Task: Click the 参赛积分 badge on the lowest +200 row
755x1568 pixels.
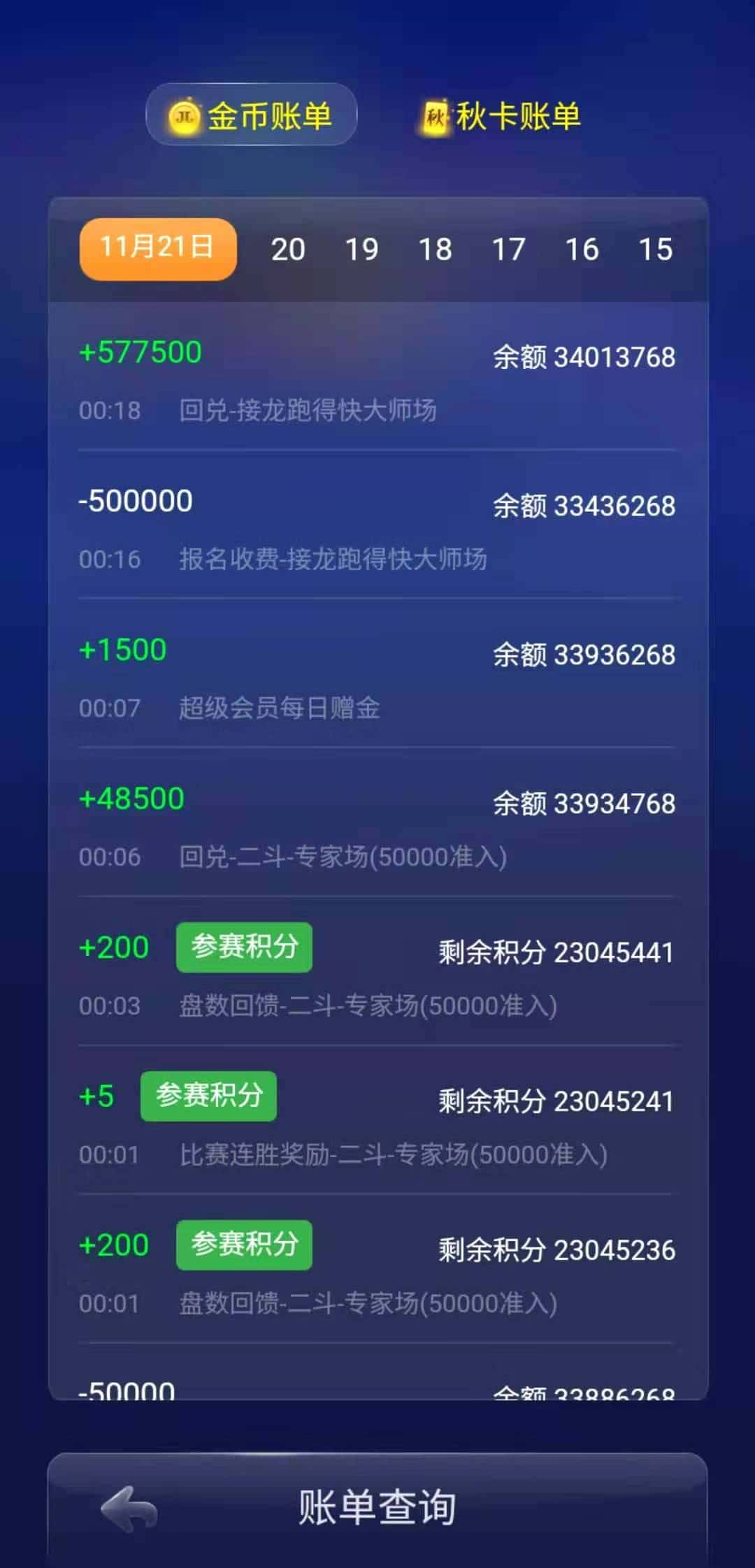Action: (x=243, y=1245)
